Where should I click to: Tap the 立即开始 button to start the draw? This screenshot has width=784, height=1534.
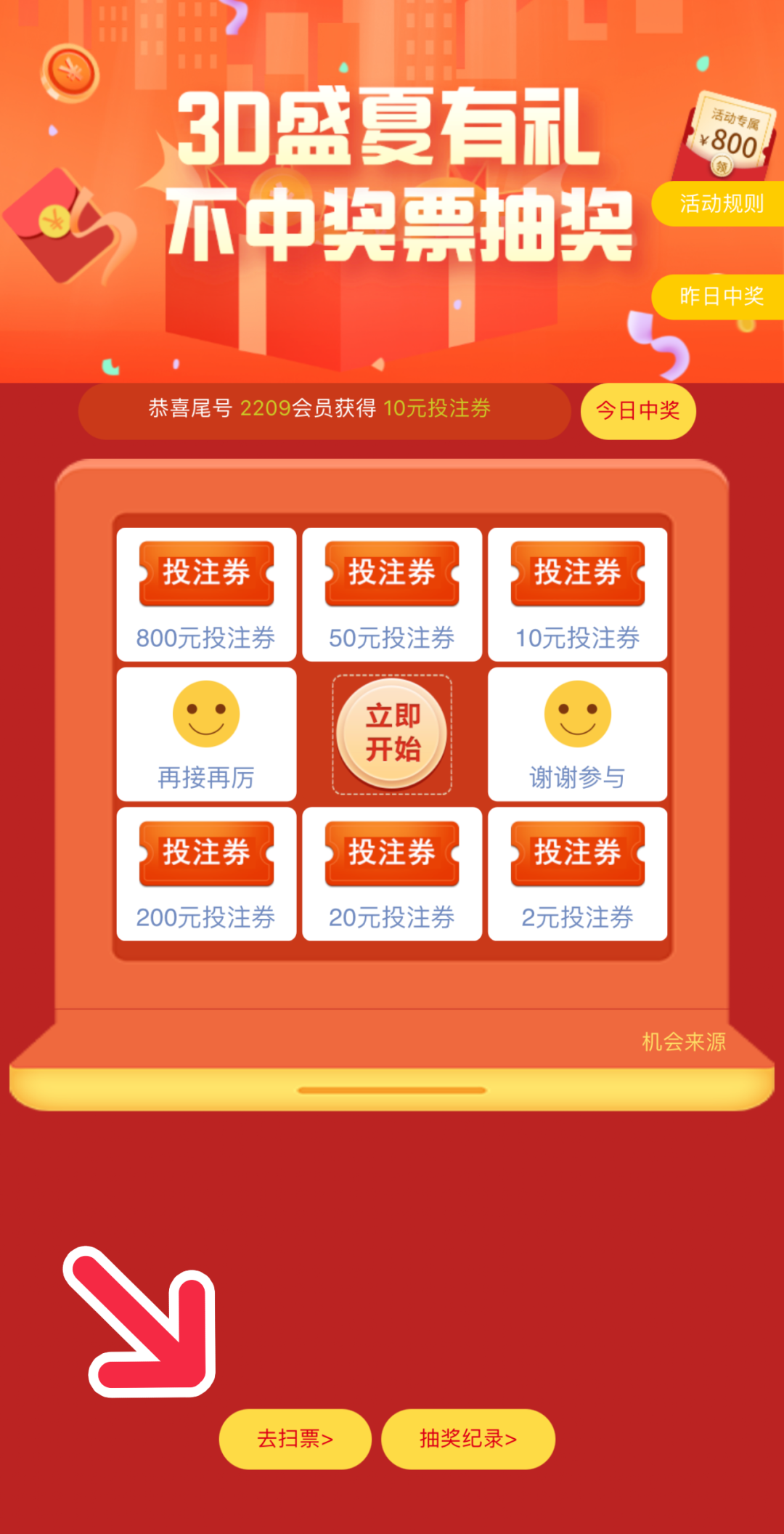[392, 734]
